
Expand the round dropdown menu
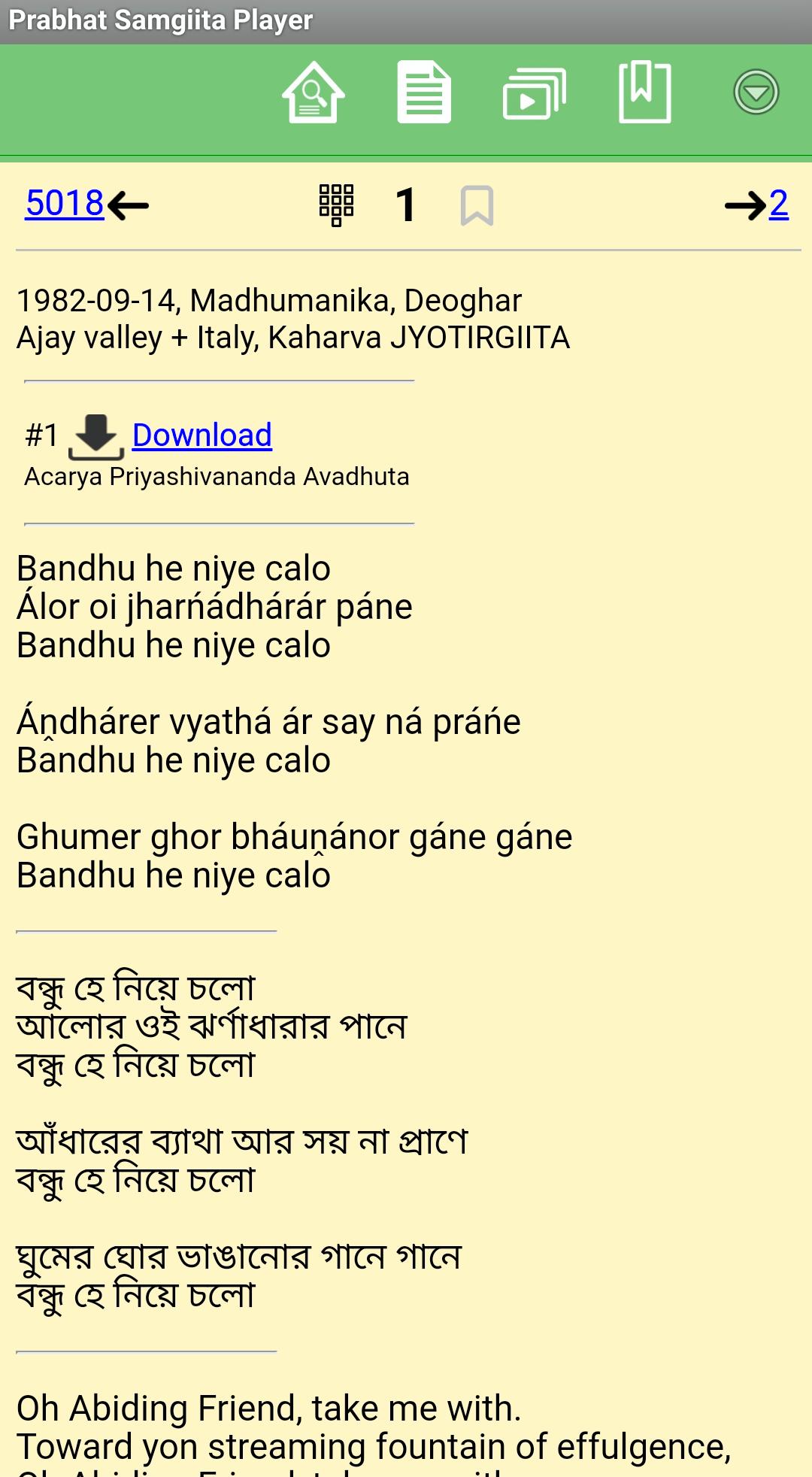coord(756,93)
